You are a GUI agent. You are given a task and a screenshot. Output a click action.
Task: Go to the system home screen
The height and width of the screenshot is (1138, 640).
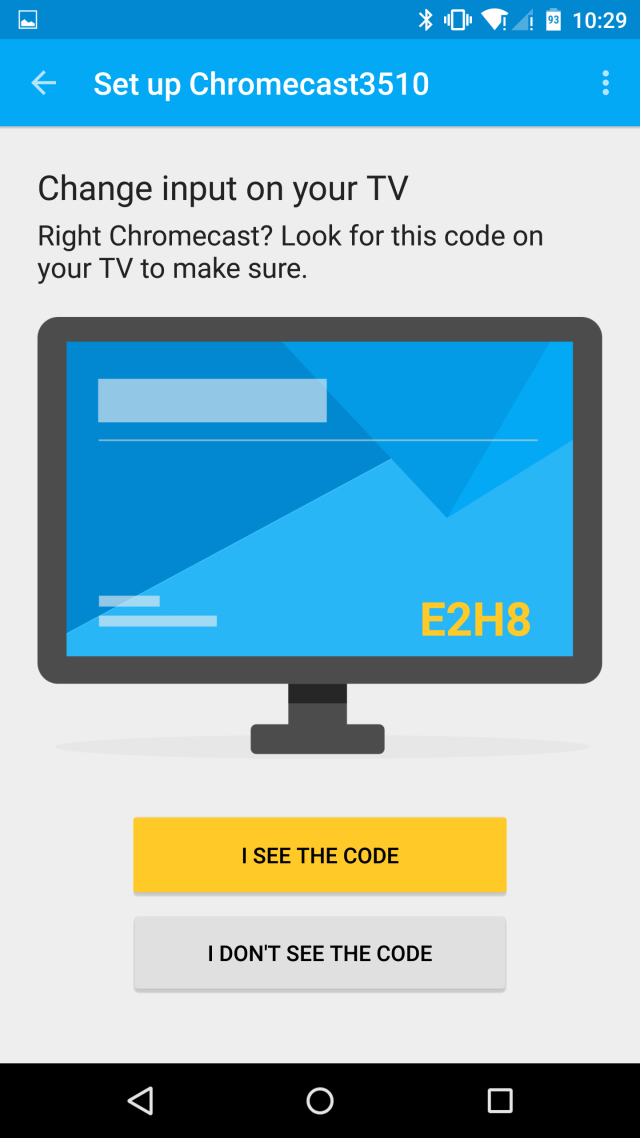pos(320,1101)
